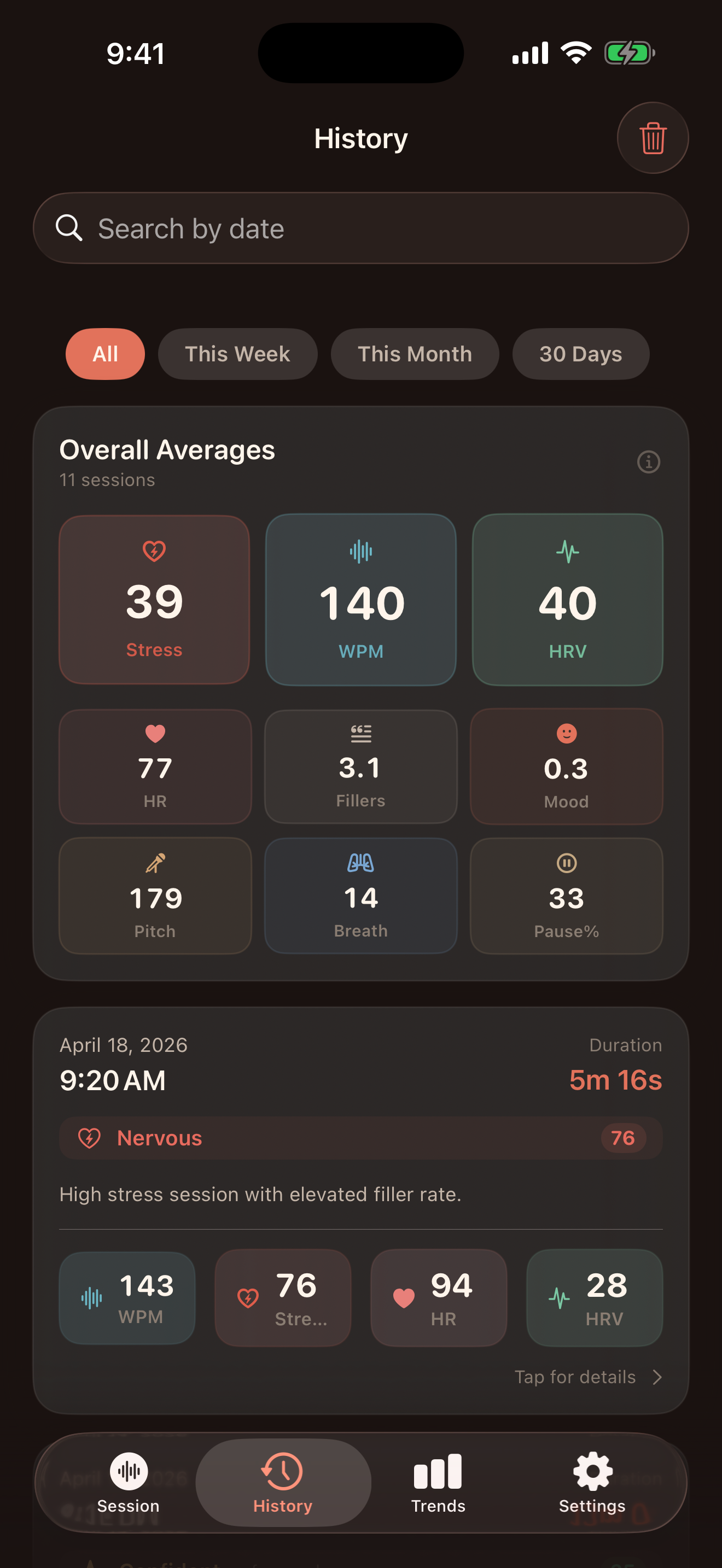Show the last 30 Days
Viewport: 722px width, 1568px height.
580,354
